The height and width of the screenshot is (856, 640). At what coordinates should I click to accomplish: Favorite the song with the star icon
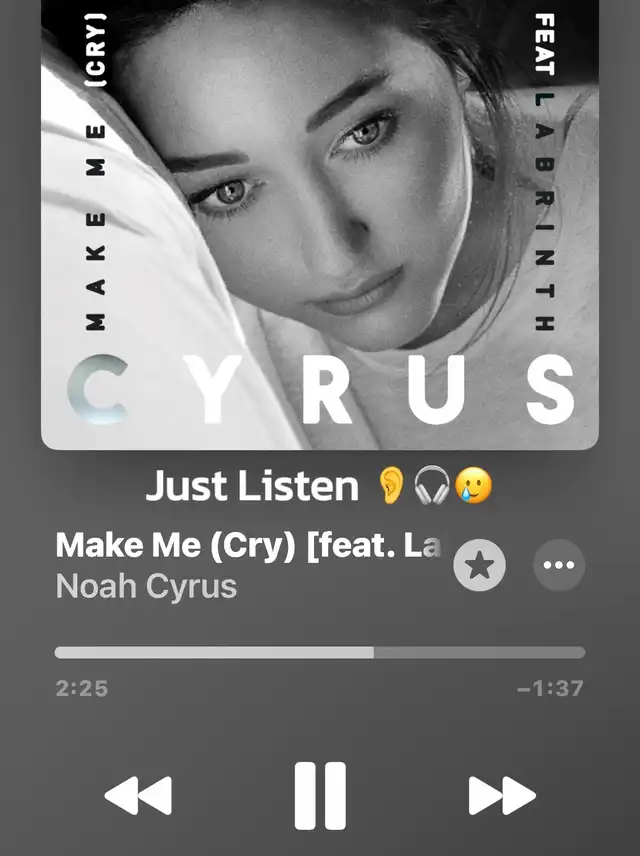tap(480, 566)
